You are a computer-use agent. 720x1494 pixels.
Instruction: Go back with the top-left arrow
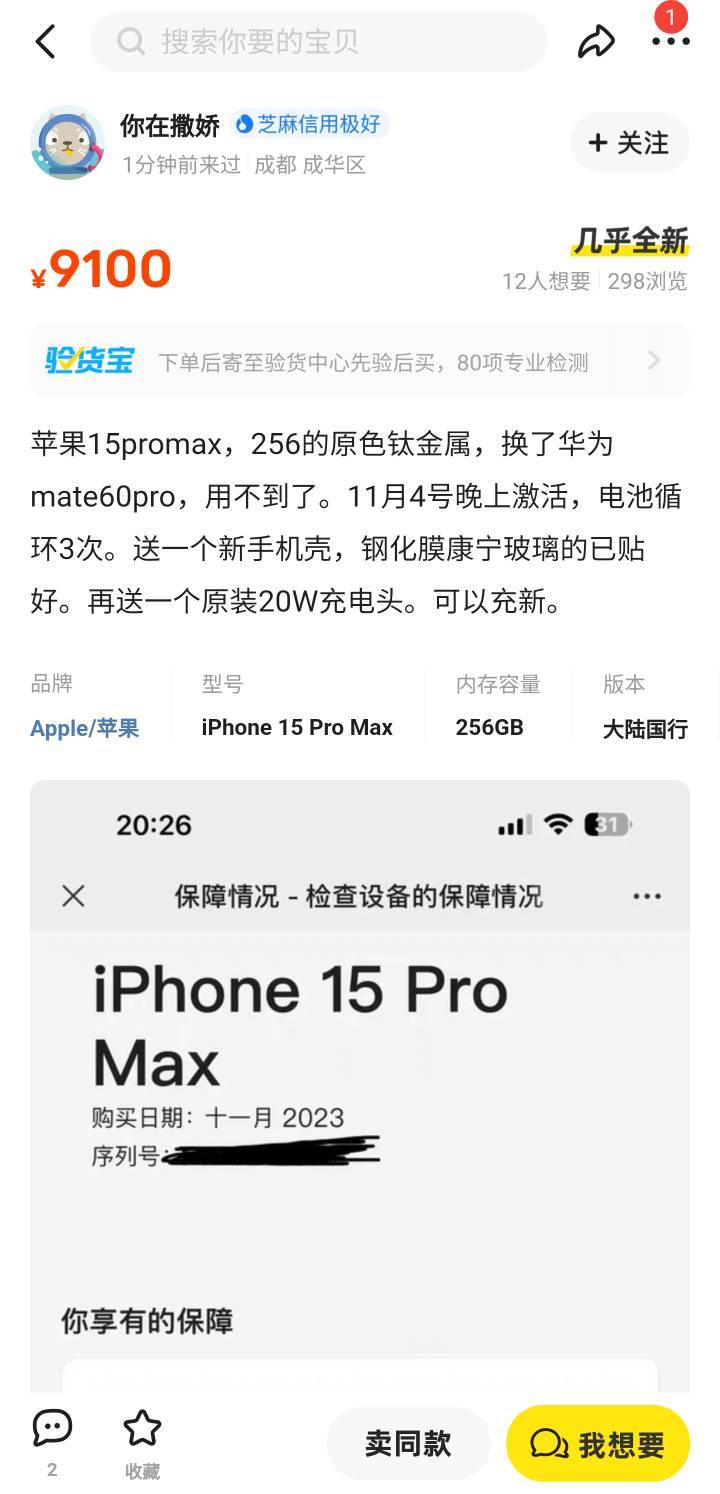coord(45,42)
